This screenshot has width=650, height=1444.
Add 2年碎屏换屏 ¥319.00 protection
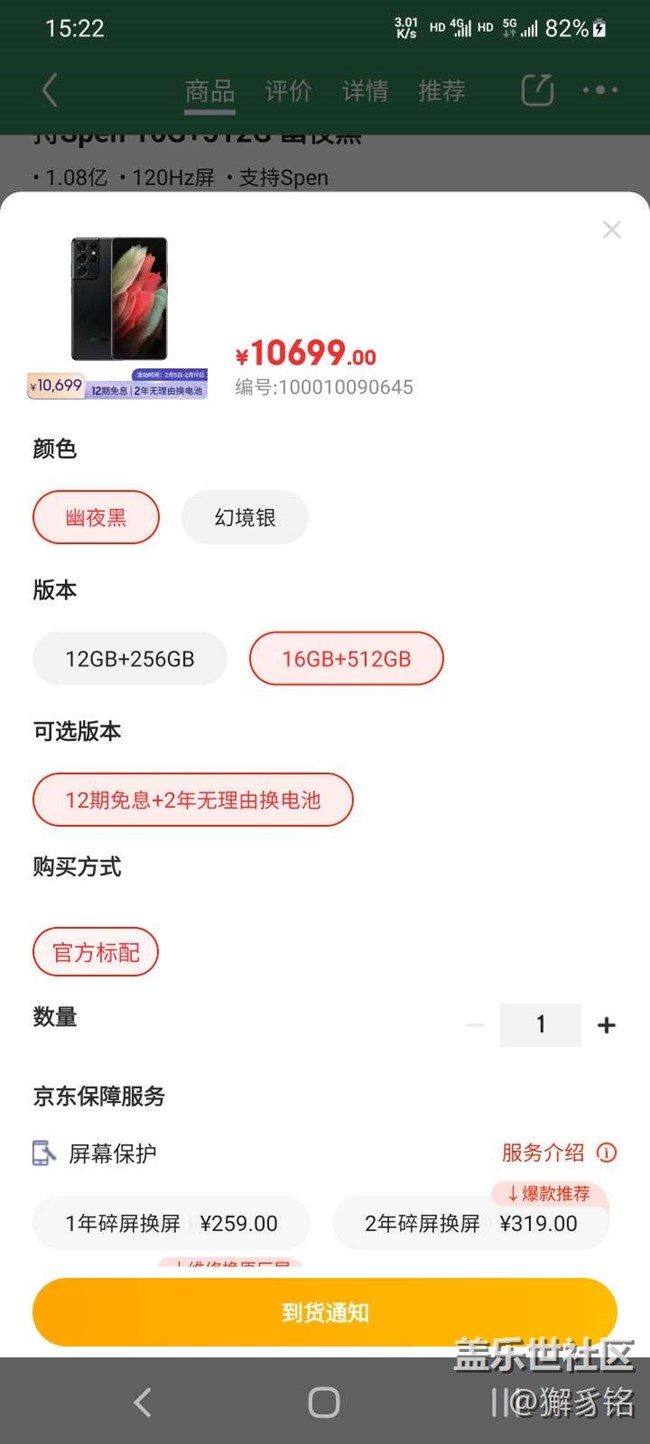pyautogui.click(x=471, y=1223)
